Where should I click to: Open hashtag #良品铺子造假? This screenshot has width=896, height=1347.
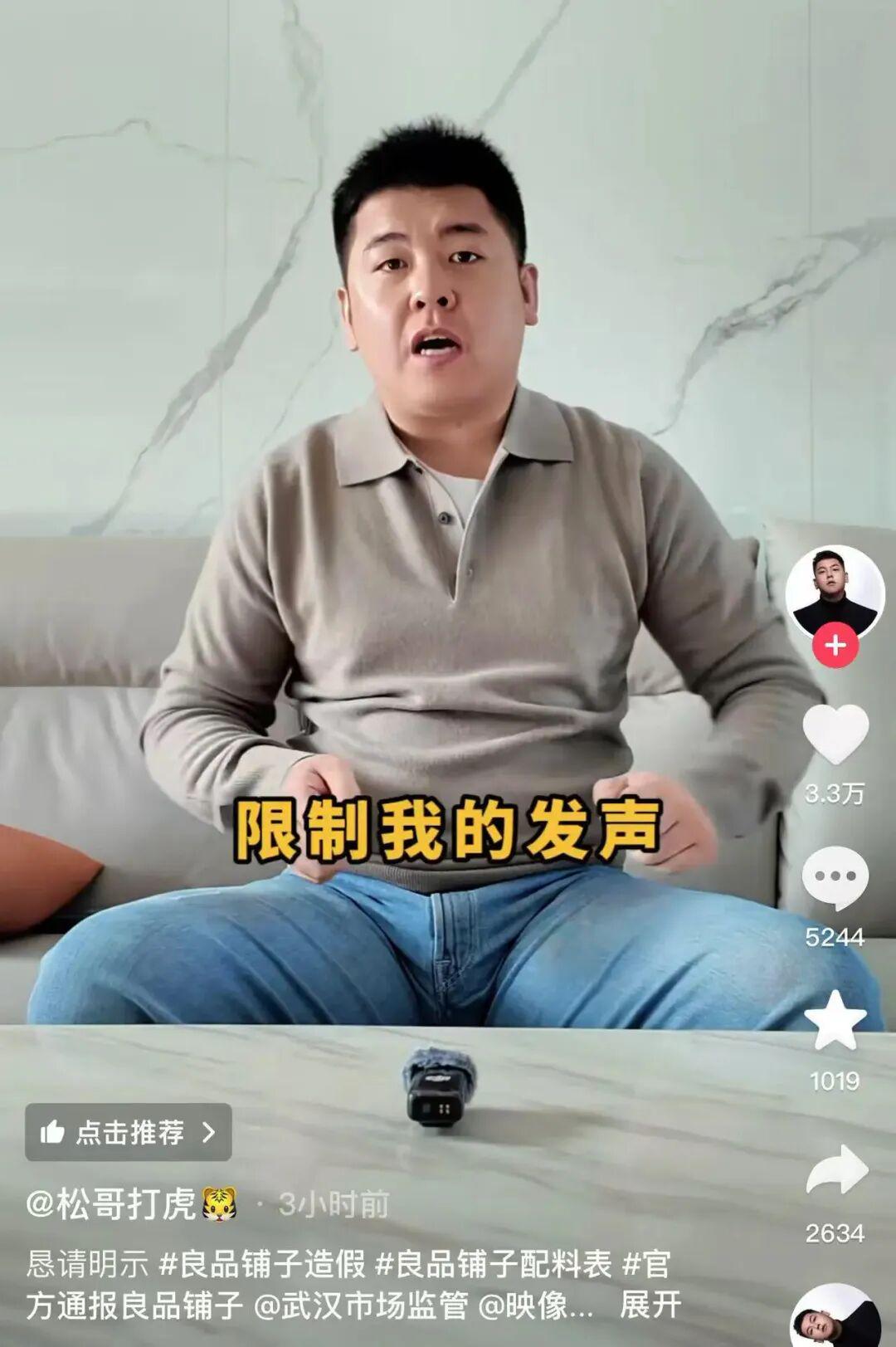click(262, 1264)
